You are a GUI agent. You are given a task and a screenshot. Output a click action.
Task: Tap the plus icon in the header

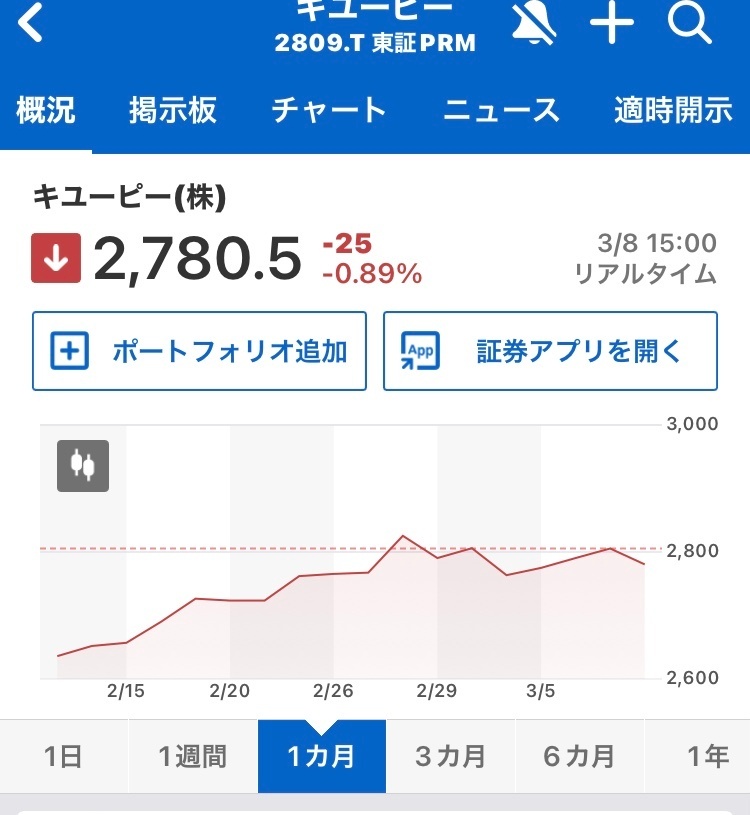(x=611, y=22)
